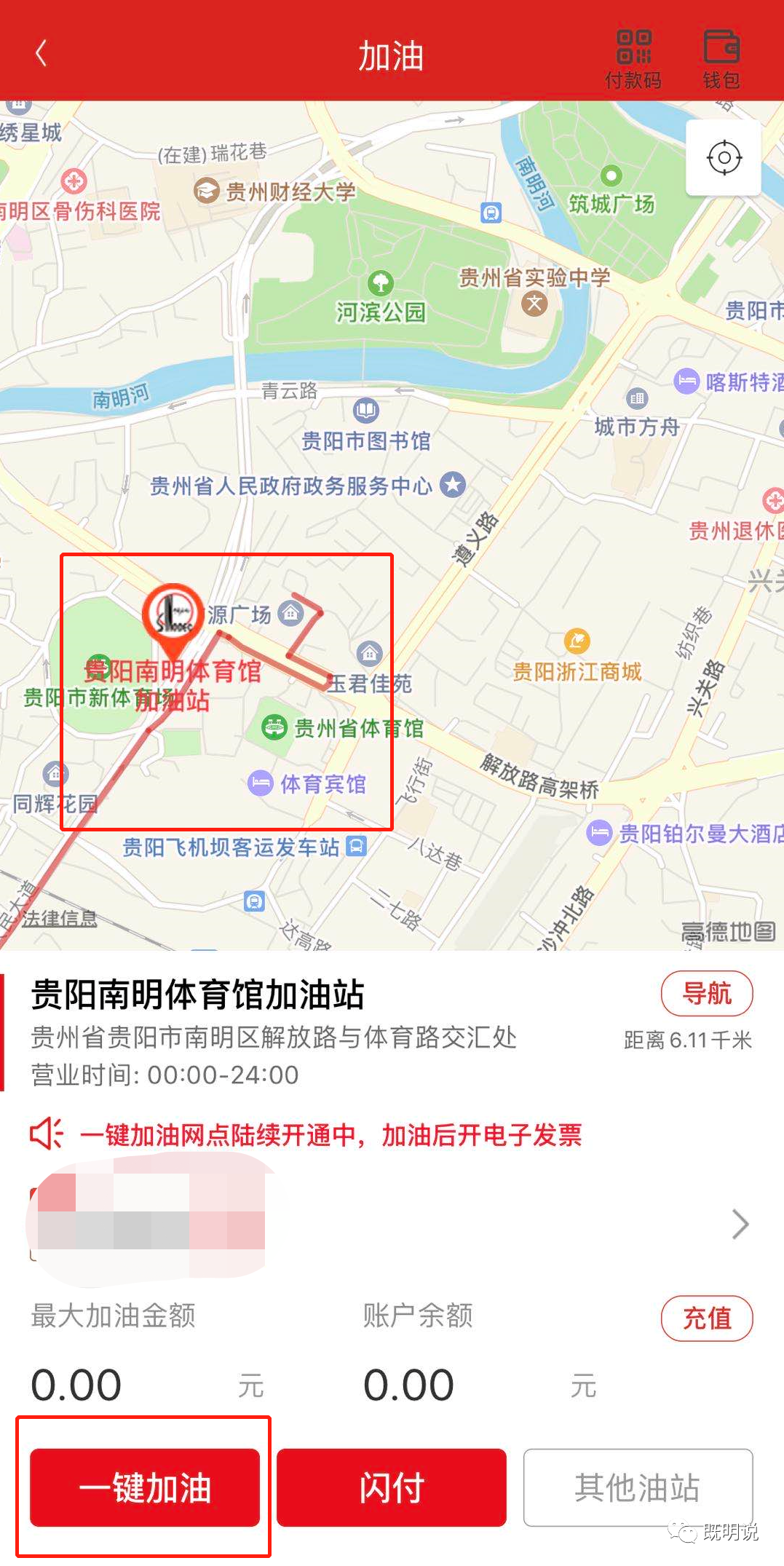Tap 充值 to recharge balance
784x1566 pixels.
[706, 1318]
